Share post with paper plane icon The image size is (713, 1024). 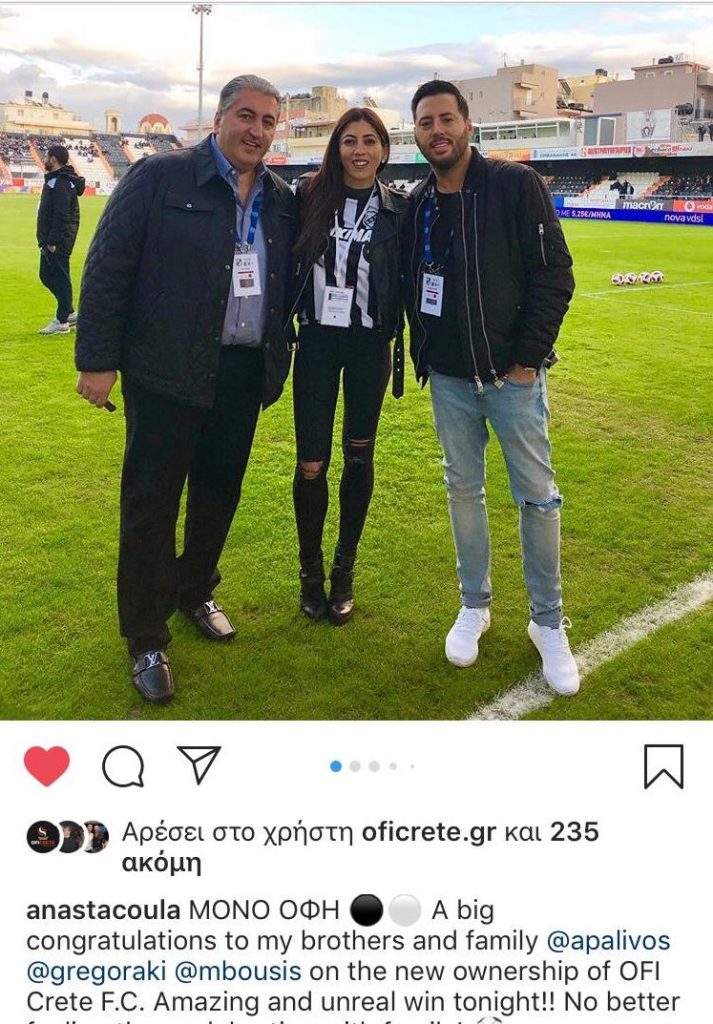click(x=198, y=765)
